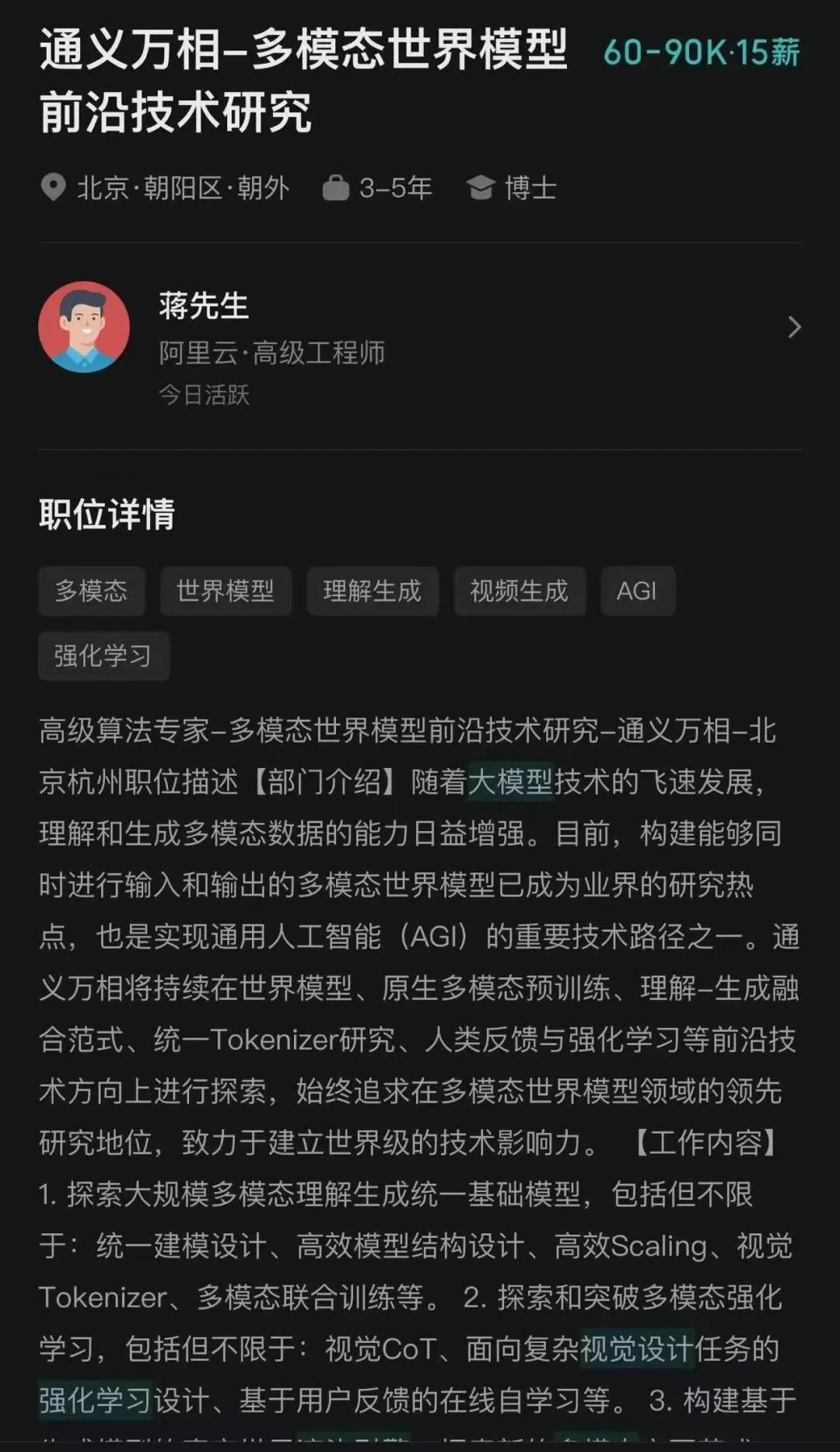The image size is (840, 1452).
Task: Select the 世界模型 skill tag
Action: point(226,591)
